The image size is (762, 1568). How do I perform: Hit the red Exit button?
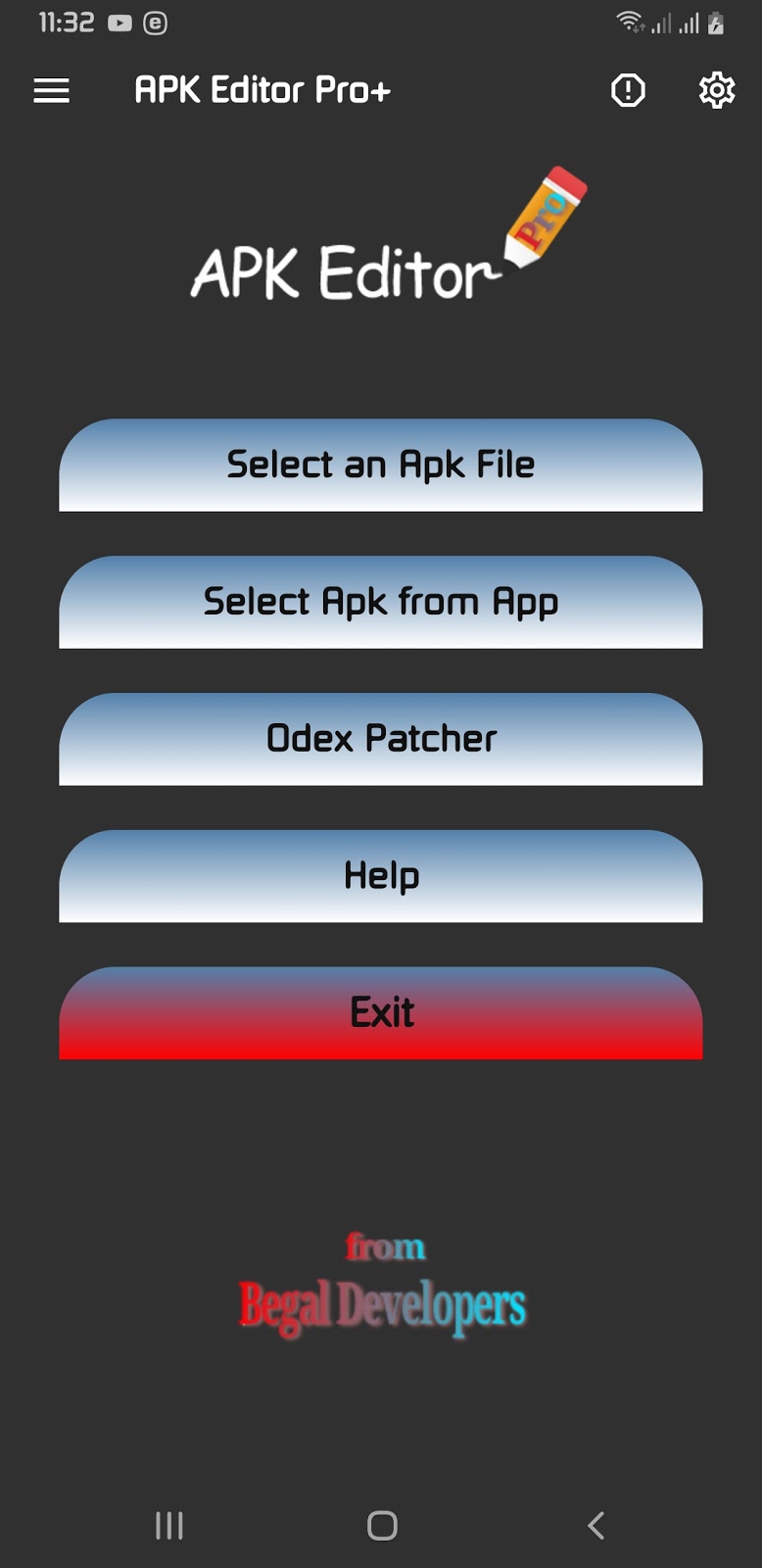[x=381, y=1013]
